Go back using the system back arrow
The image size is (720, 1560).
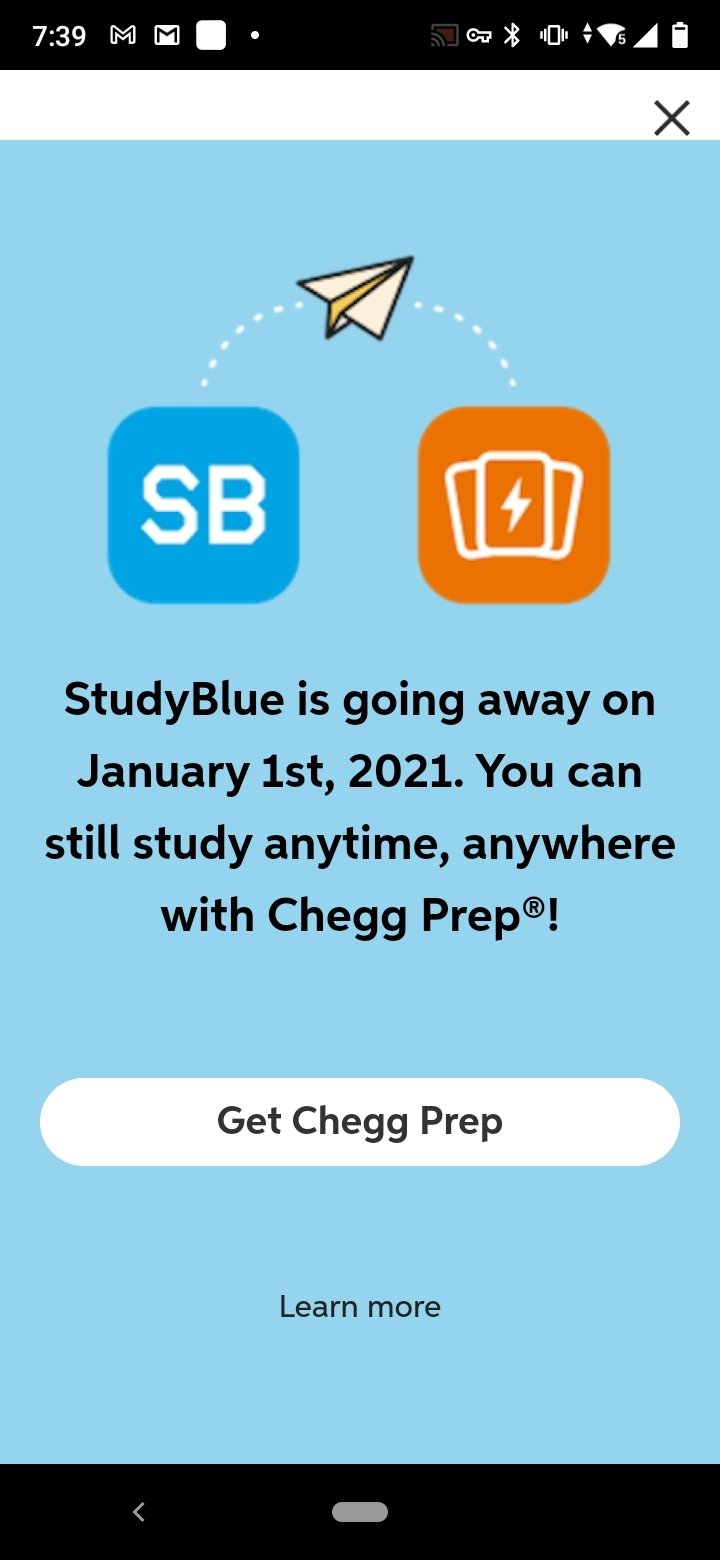click(x=139, y=1512)
